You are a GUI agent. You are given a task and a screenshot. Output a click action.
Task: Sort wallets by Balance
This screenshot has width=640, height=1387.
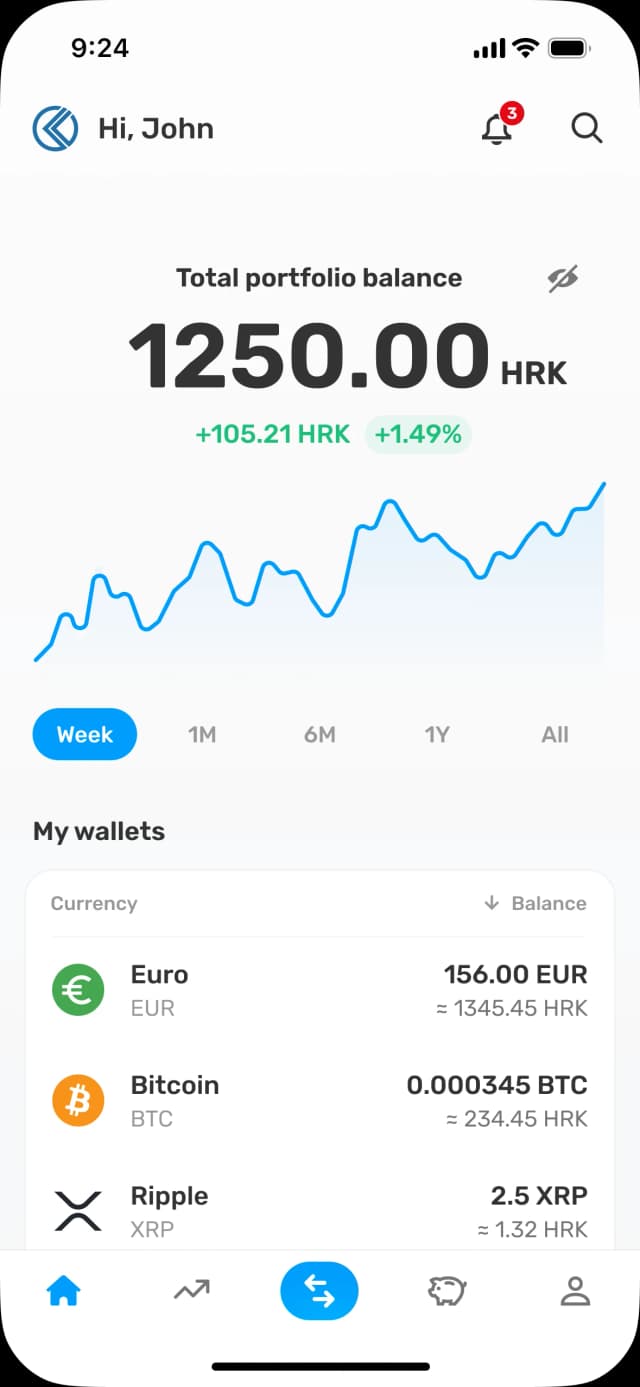(x=536, y=903)
